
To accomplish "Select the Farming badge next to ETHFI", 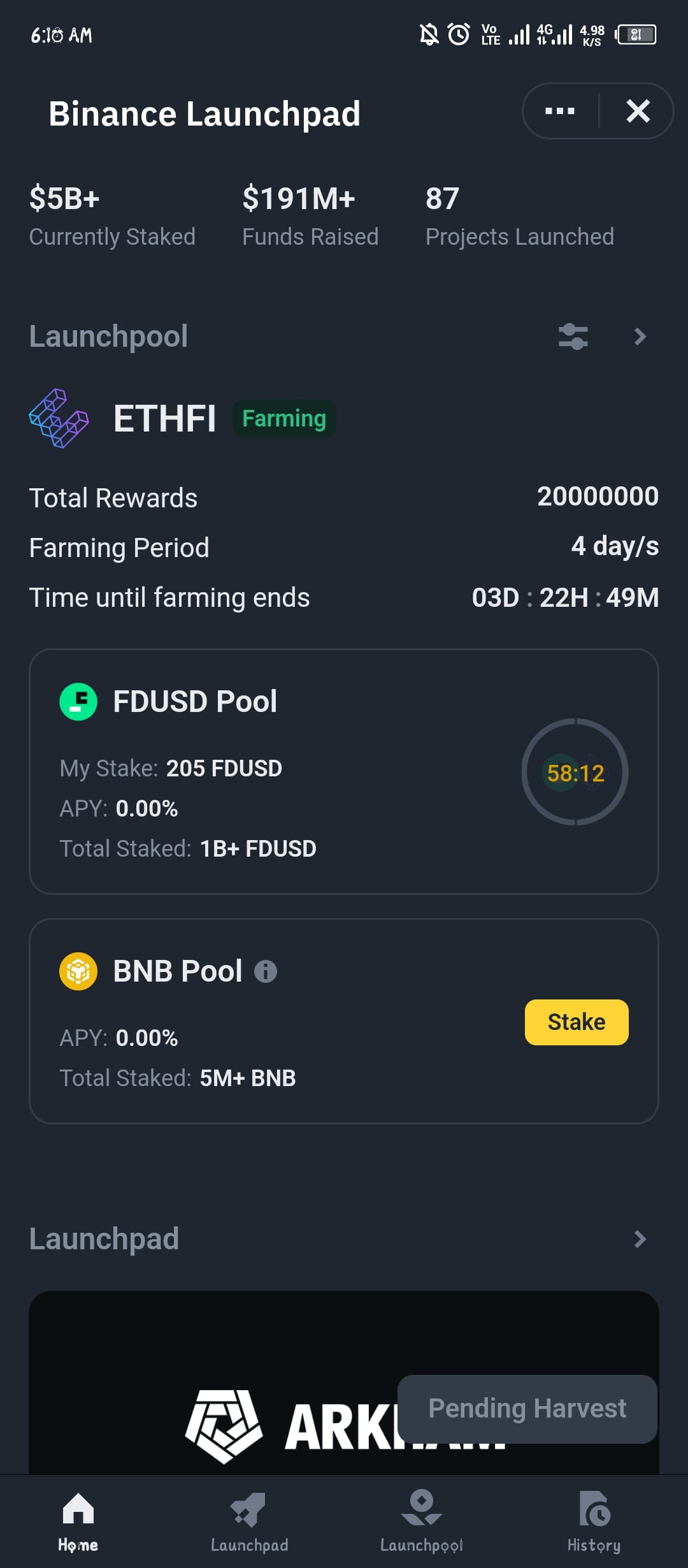I will pyautogui.click(x=283, y=418).
